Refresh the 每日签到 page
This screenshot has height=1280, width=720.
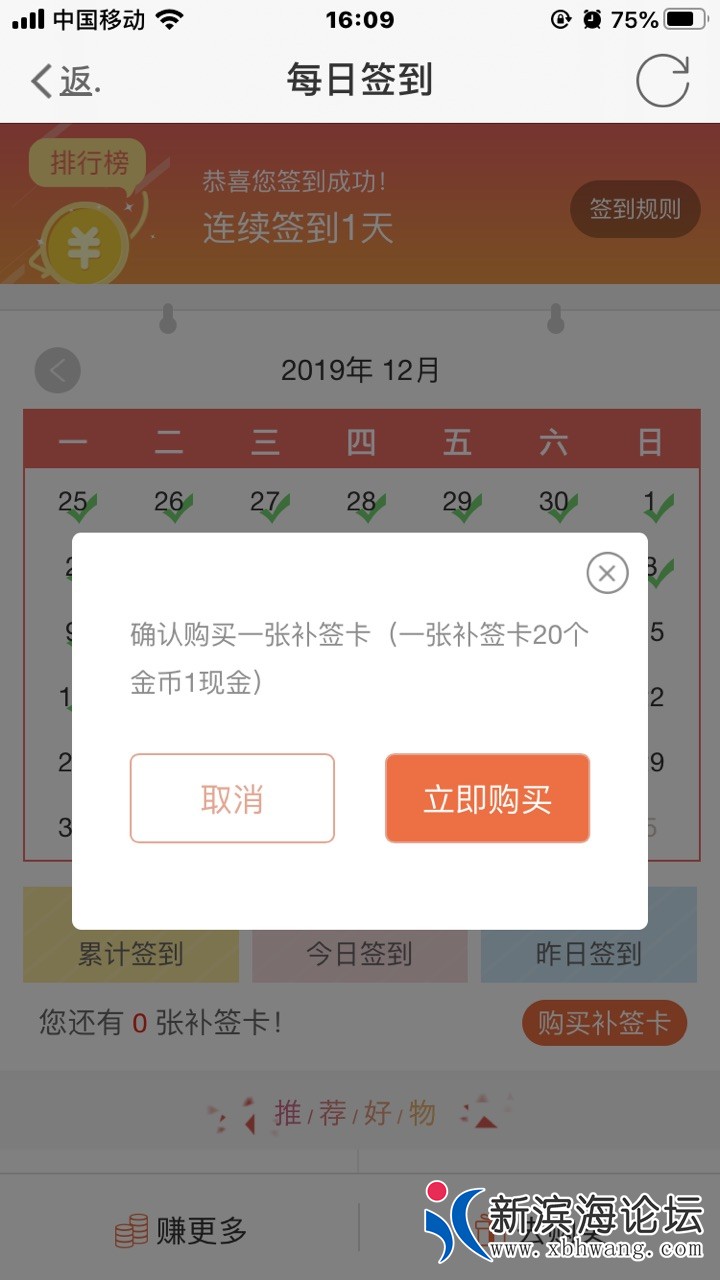(662, 80)
